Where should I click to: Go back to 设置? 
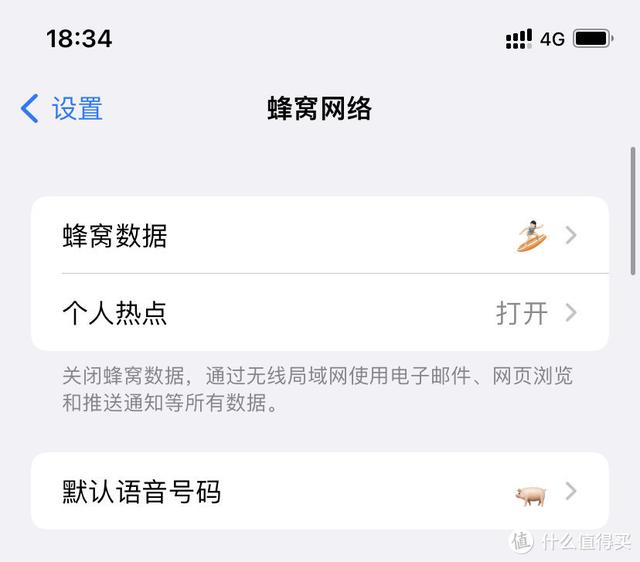coord(62,108)
